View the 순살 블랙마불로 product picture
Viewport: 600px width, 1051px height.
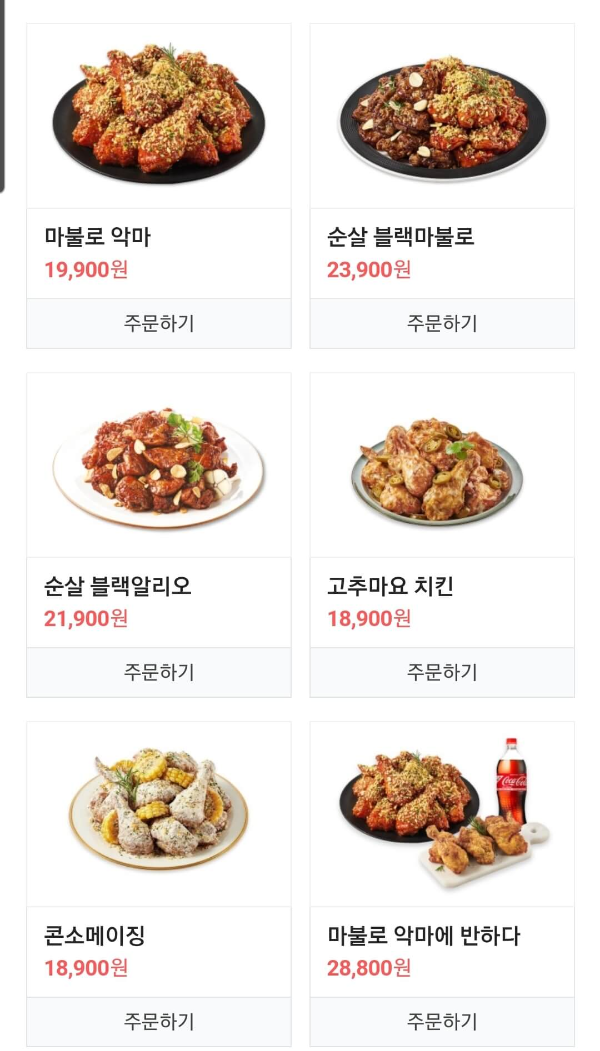pyautogui.click(x=441, y=115)
